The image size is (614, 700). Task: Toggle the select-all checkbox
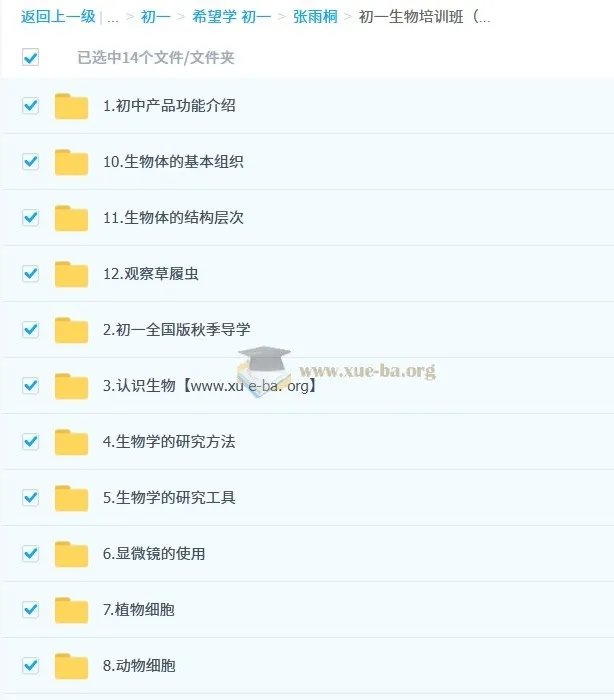(31, 58)
